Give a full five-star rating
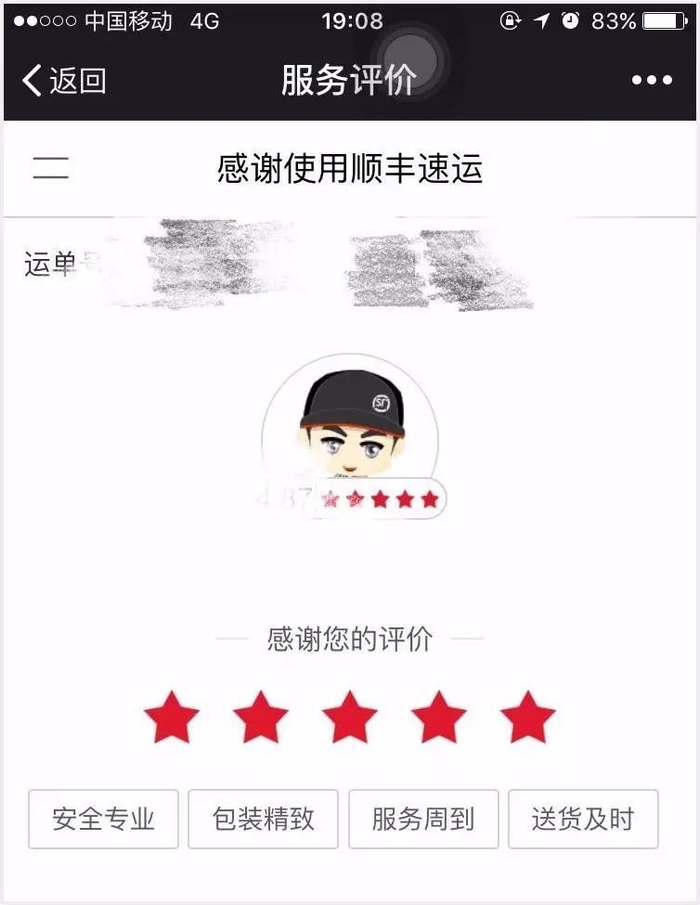The image size is (700, 905). pos(527,716)
